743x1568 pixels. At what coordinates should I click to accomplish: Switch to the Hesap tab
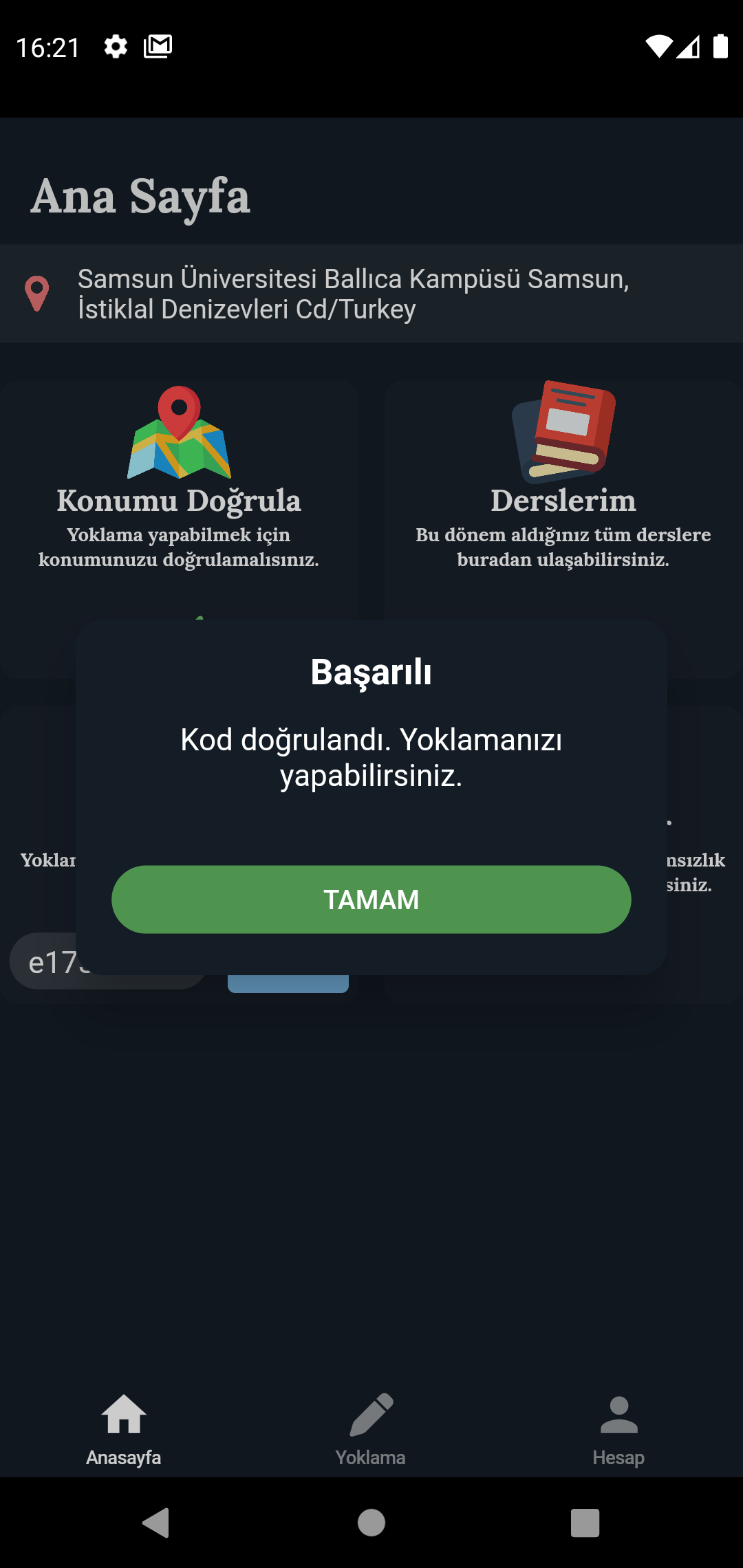(618, 1434)
